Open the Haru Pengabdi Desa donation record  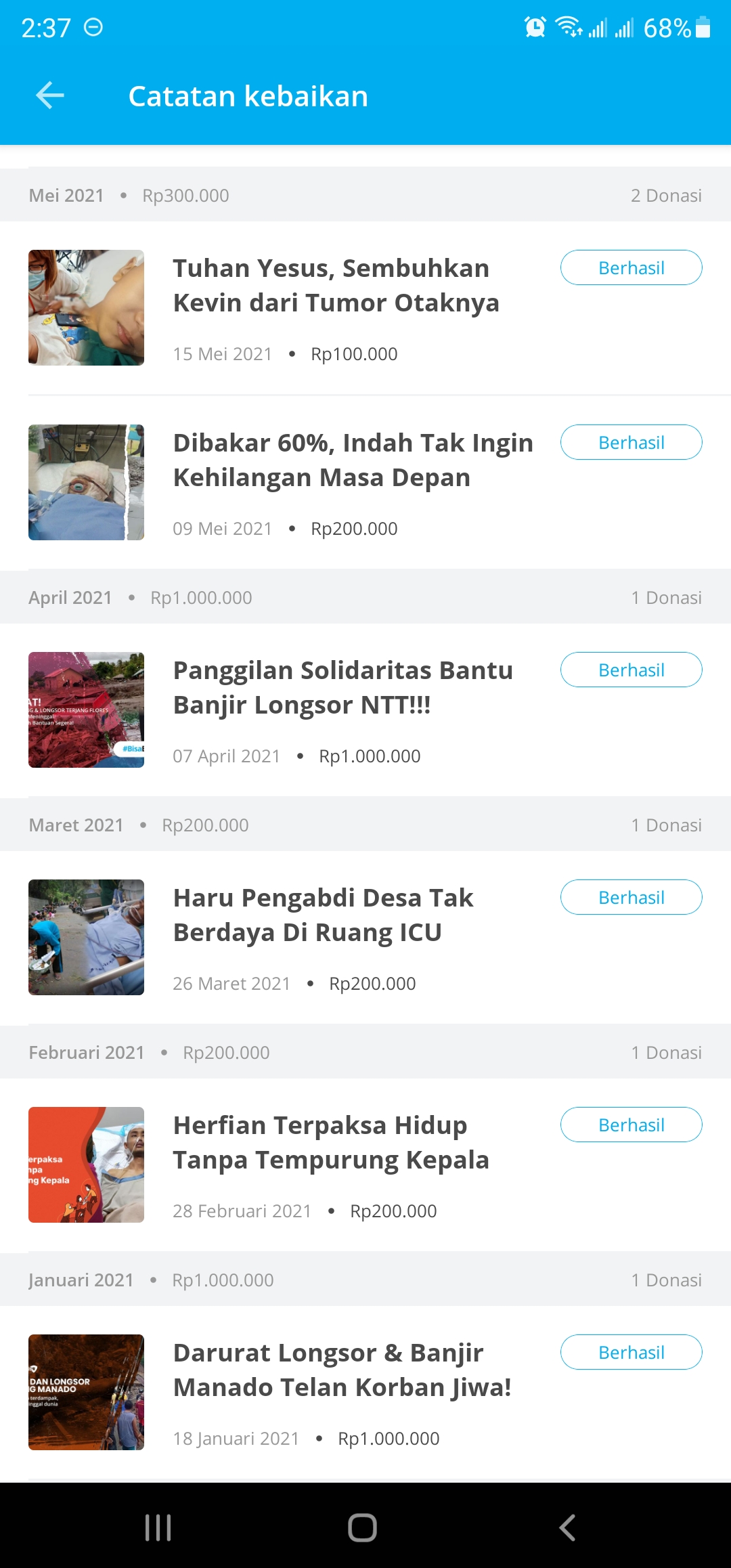pyautogui.click(x=323, y=915)
